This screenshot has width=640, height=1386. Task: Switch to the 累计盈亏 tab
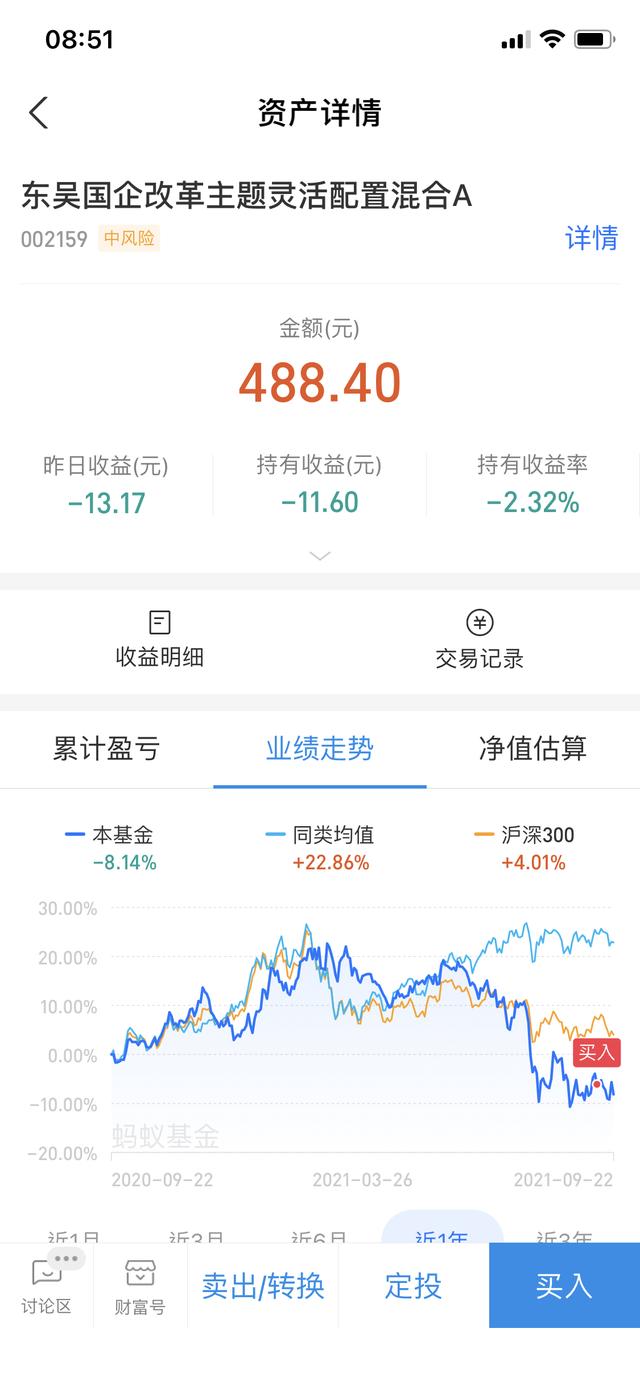pyautogui.click(x=106, y=748)
